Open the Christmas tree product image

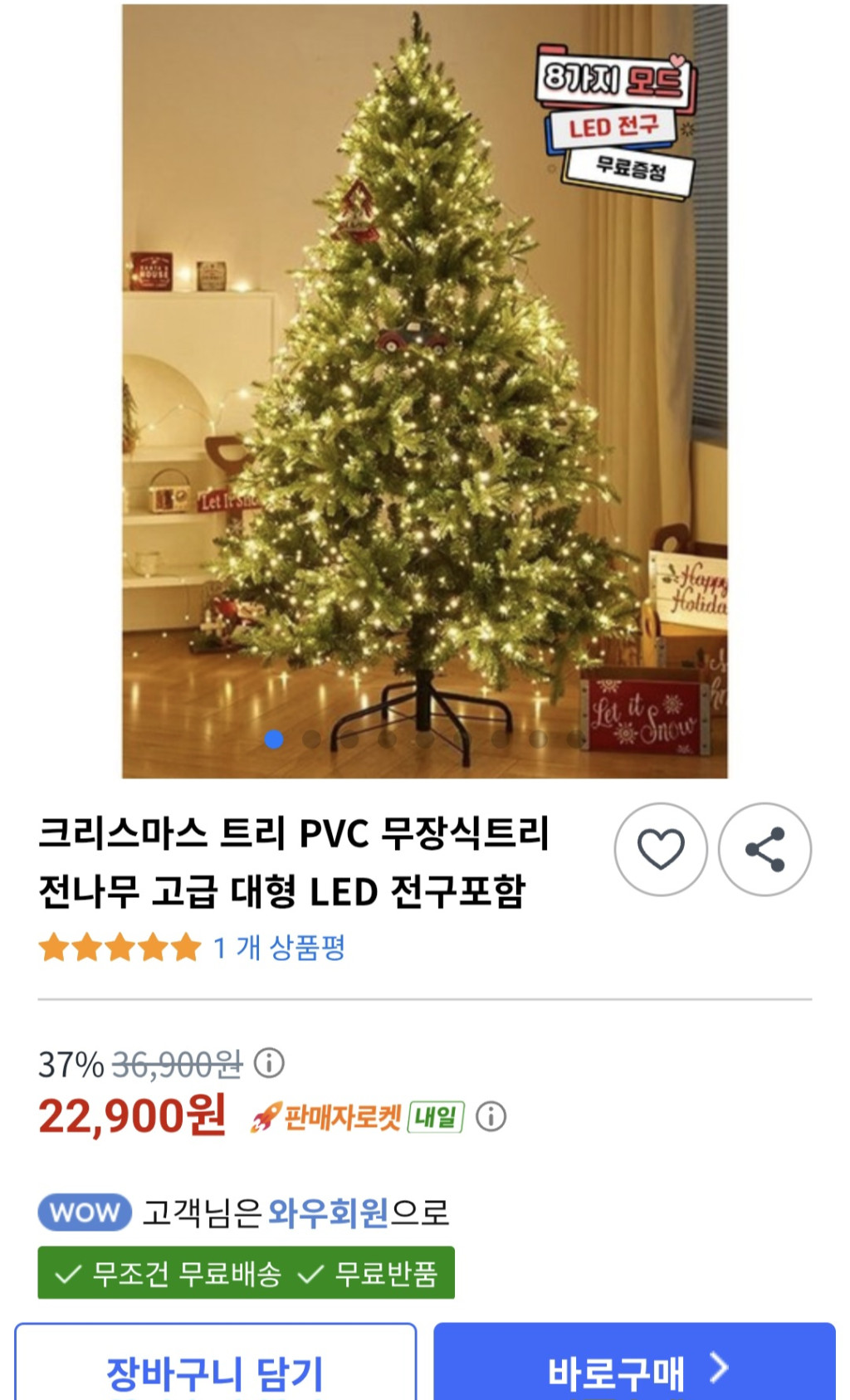click(424, 390)
